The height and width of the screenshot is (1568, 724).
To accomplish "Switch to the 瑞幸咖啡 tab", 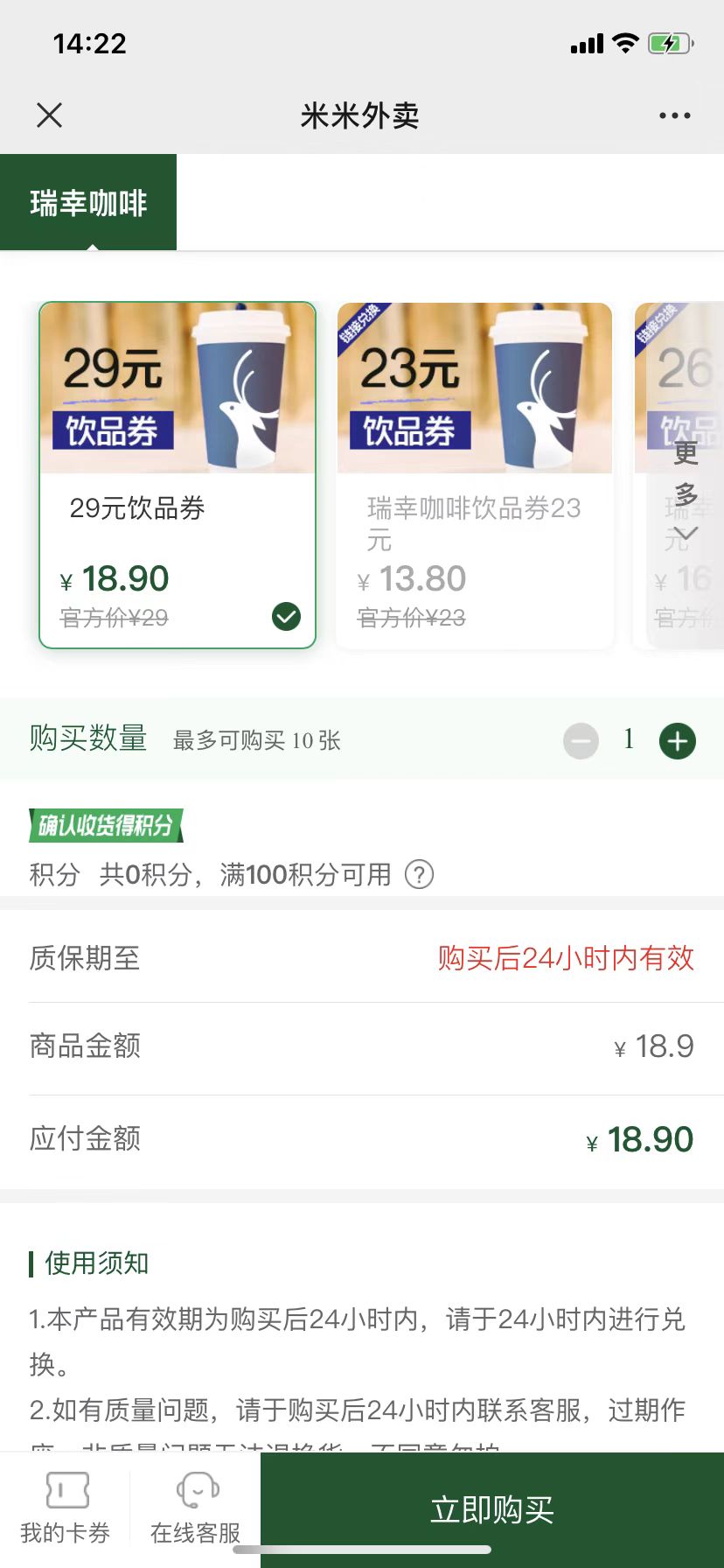I will [88, 203].
